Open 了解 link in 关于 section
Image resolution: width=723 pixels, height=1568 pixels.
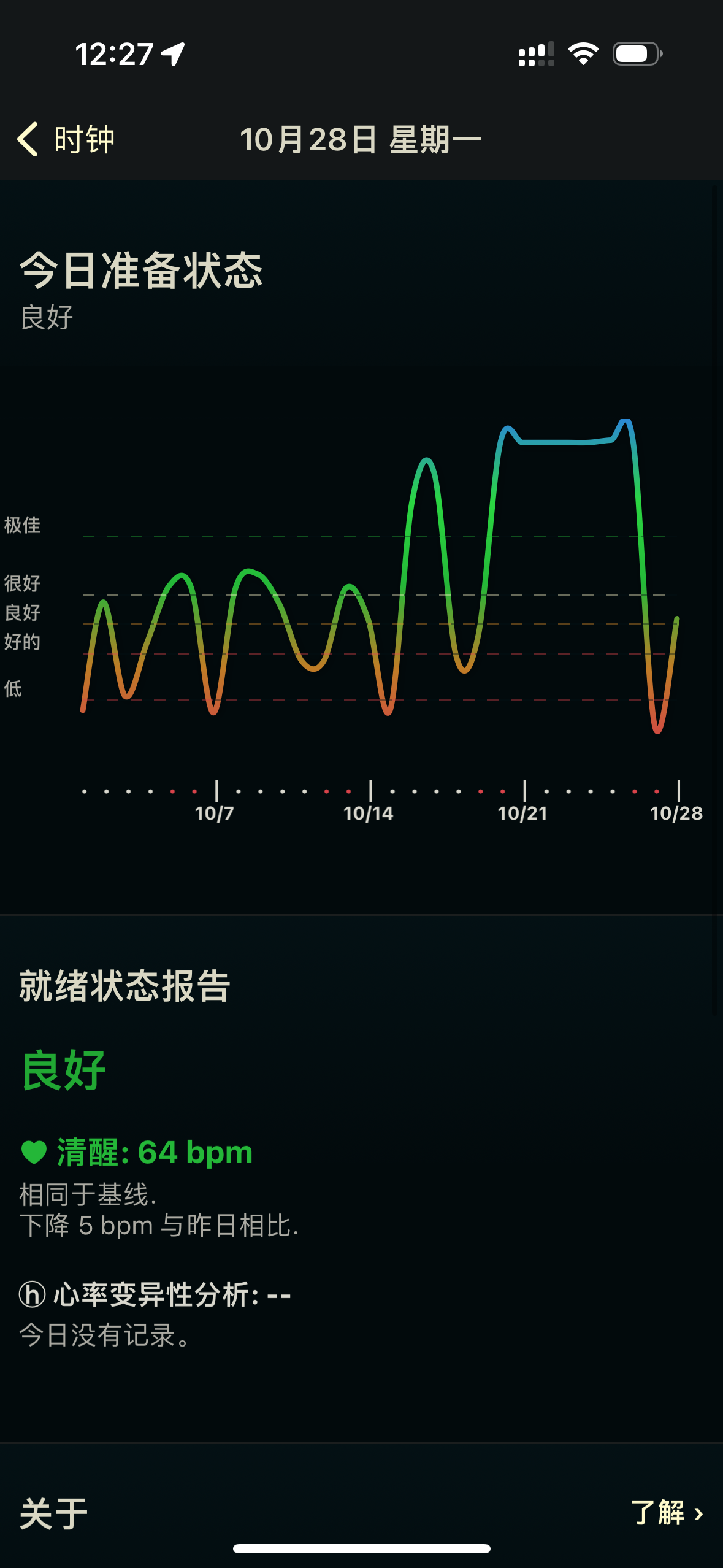667,1513
